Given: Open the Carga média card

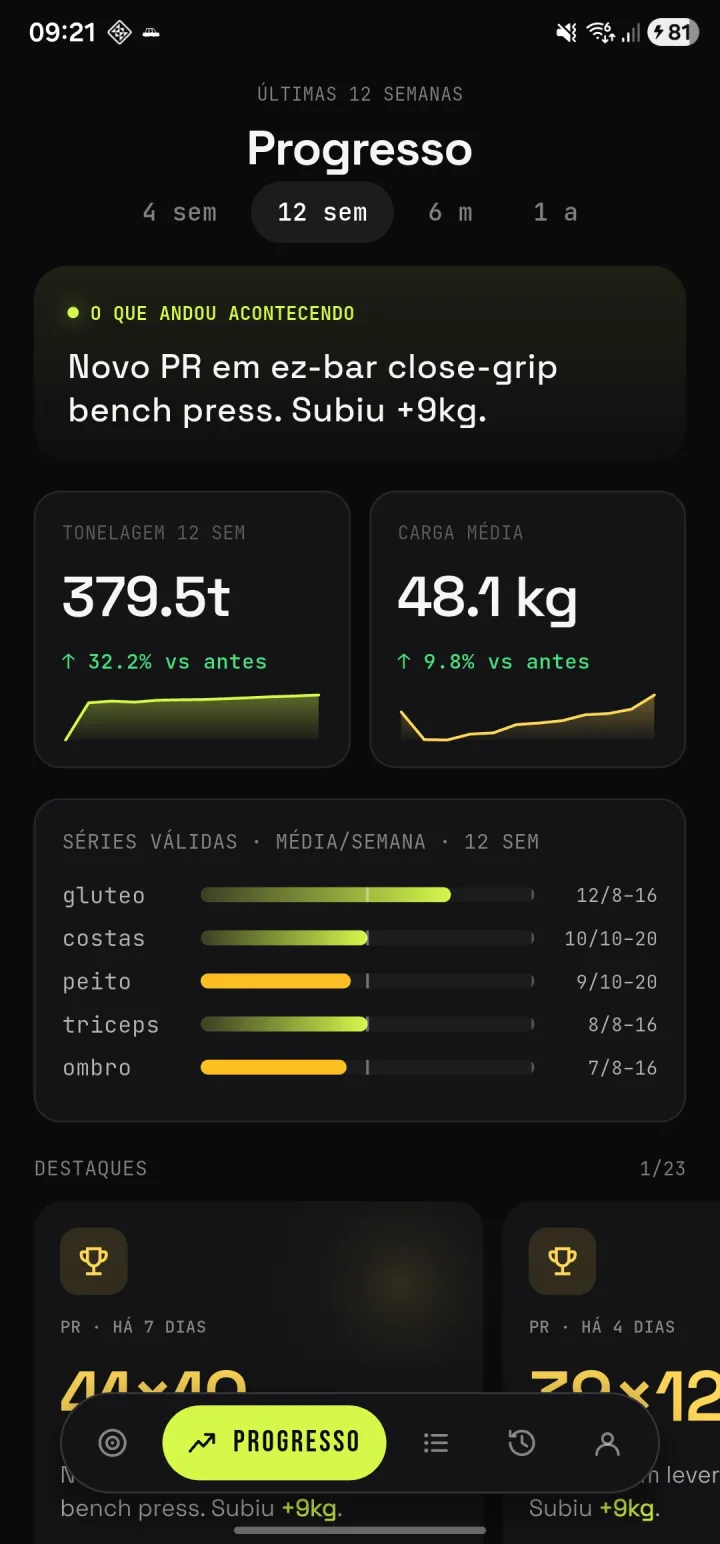Looking at the screenshot, I should point(528,629).
